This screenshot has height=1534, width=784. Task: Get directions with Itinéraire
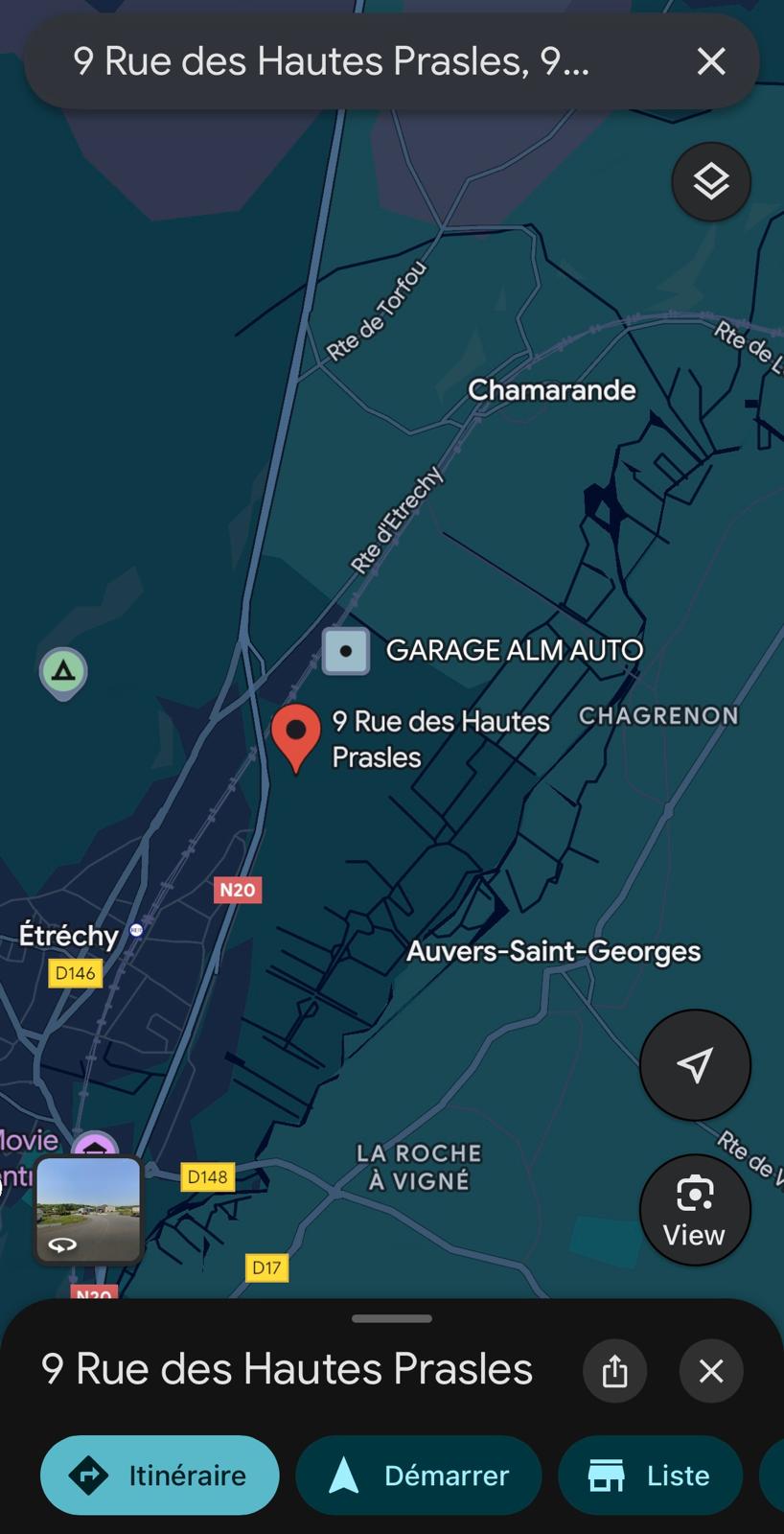point(160,1475)
